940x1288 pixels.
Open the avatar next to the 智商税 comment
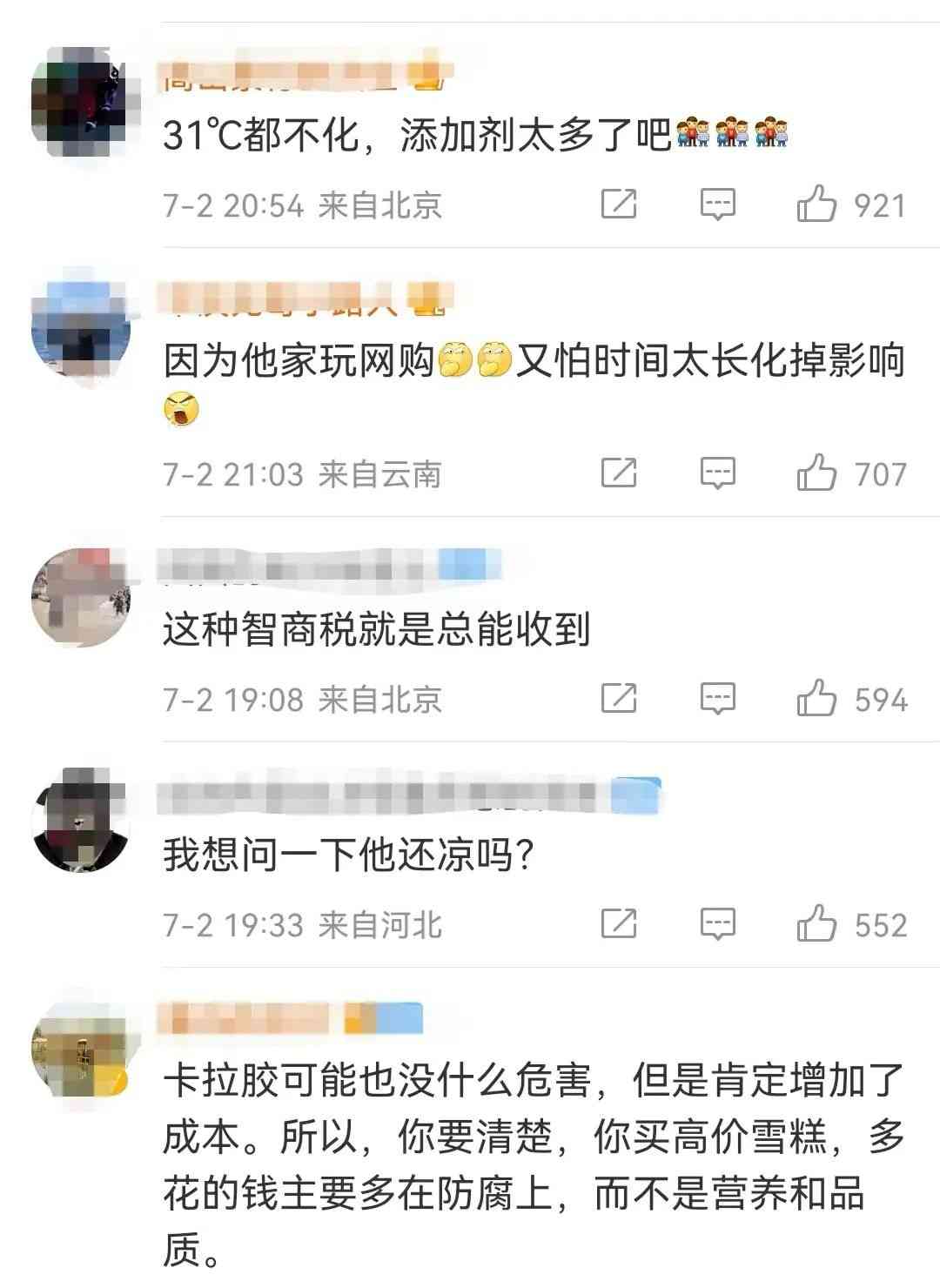[x=80, y=598]
